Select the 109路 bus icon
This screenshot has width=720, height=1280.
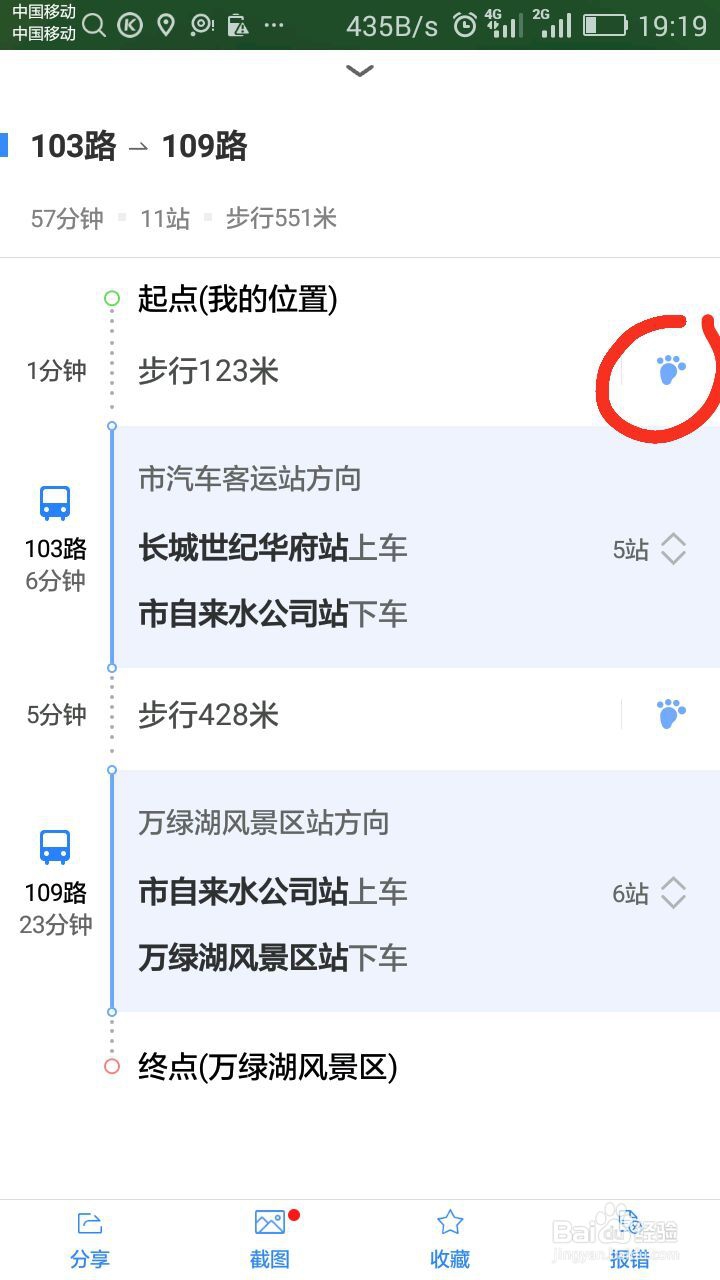55,847
